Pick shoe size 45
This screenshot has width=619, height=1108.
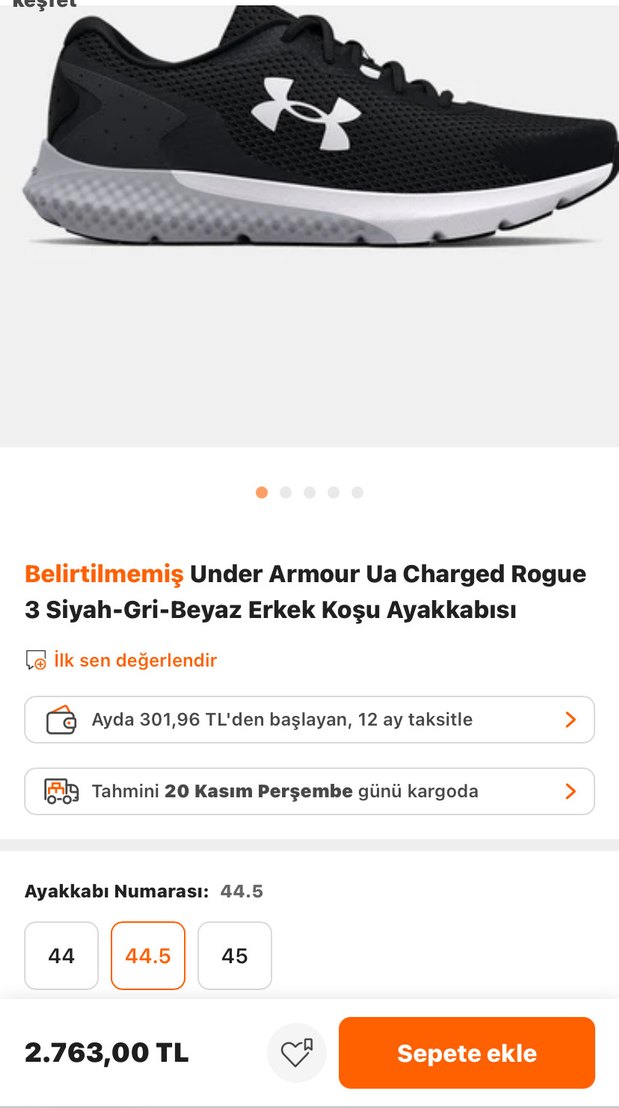(235, 956)
